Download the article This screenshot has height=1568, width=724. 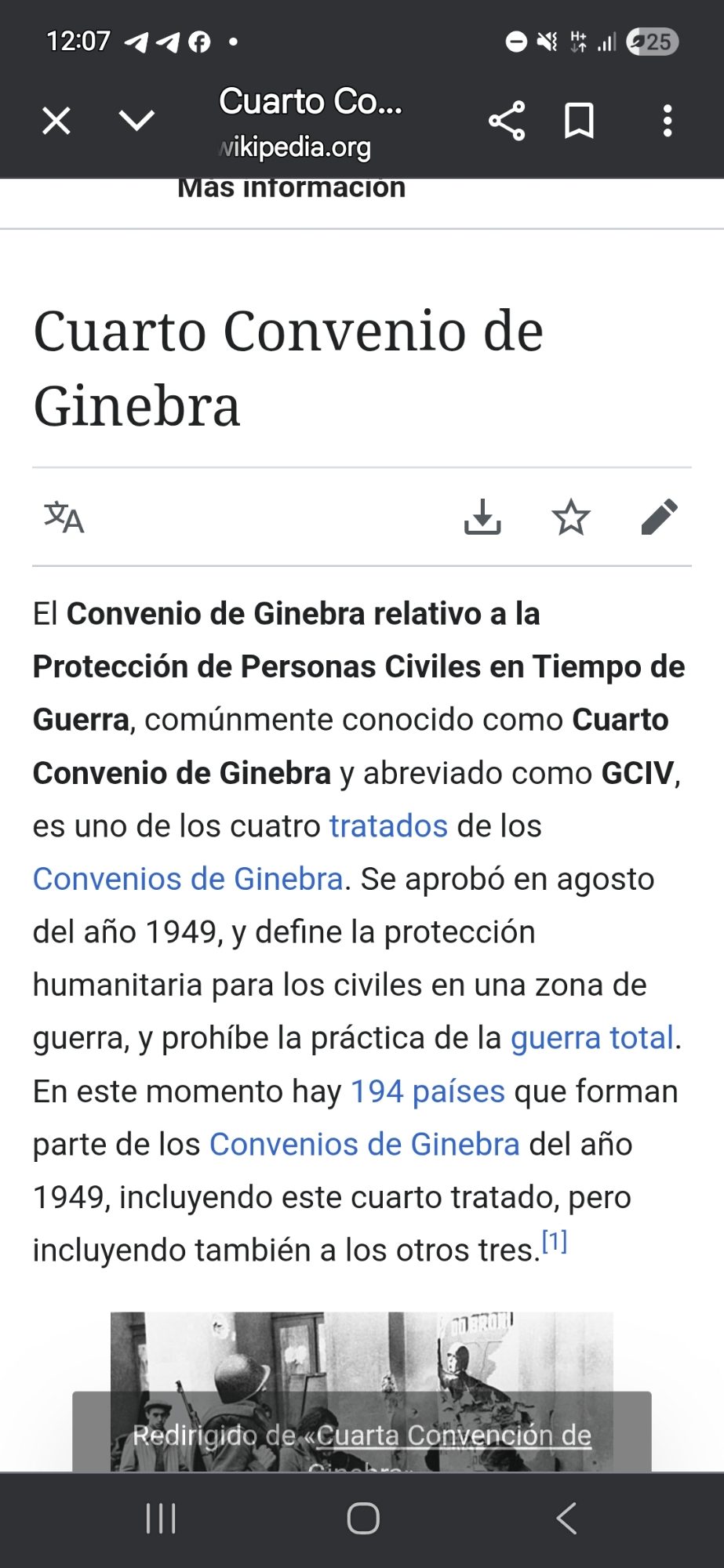[x=482, y=517]
